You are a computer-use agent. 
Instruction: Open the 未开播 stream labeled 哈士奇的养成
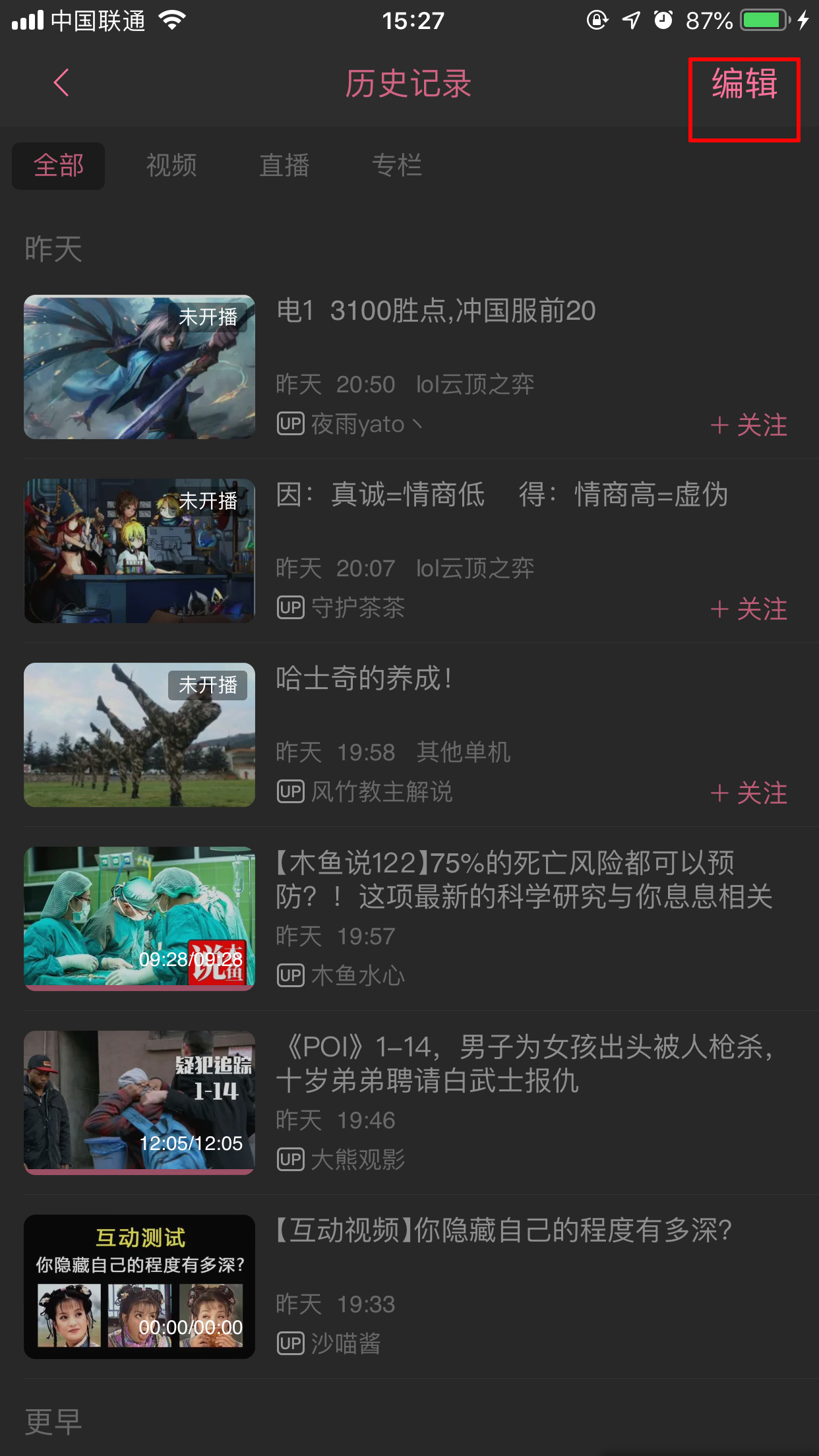pos(138,735)
